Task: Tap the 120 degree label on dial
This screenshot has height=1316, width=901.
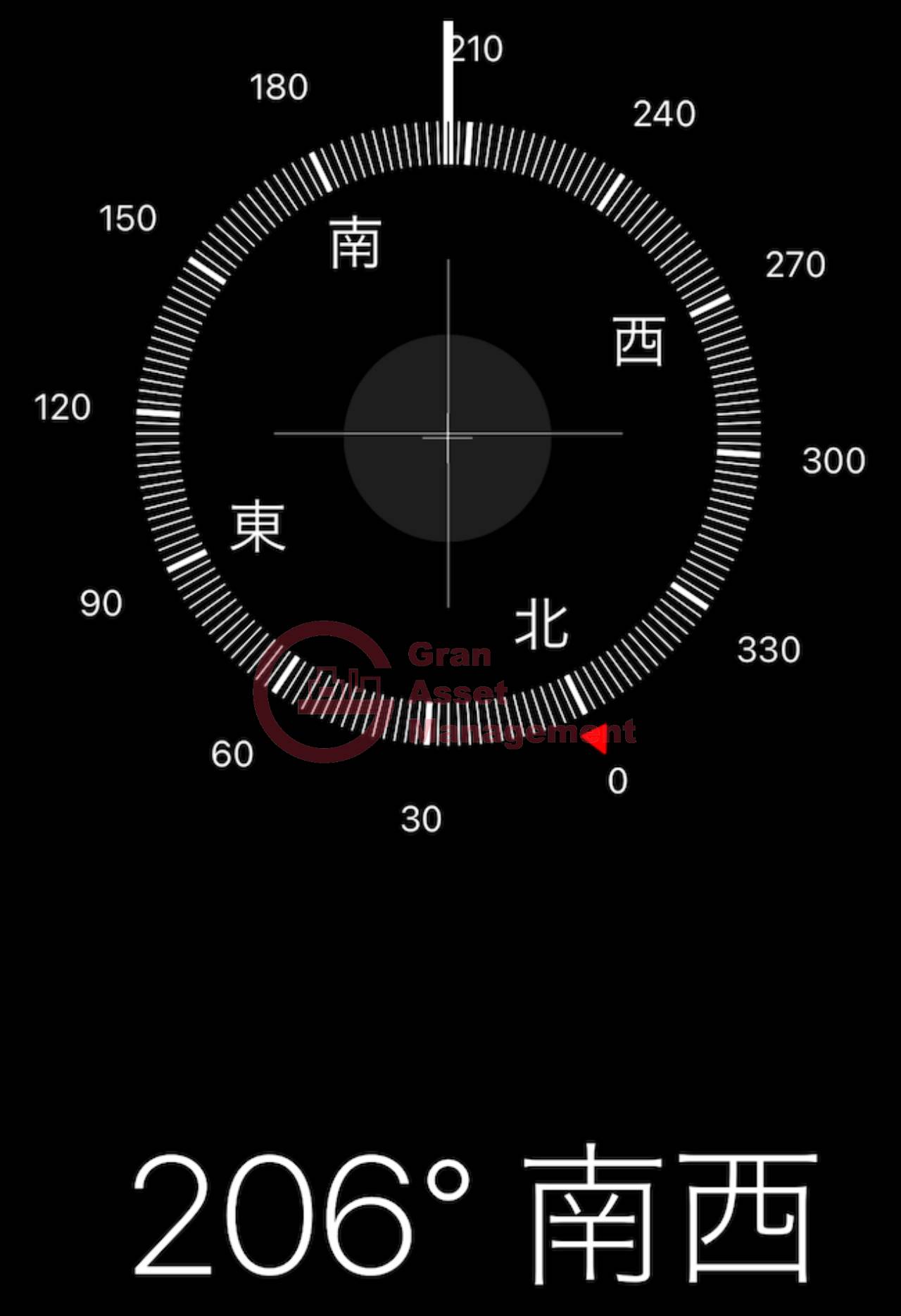Action: click(63, 406)
